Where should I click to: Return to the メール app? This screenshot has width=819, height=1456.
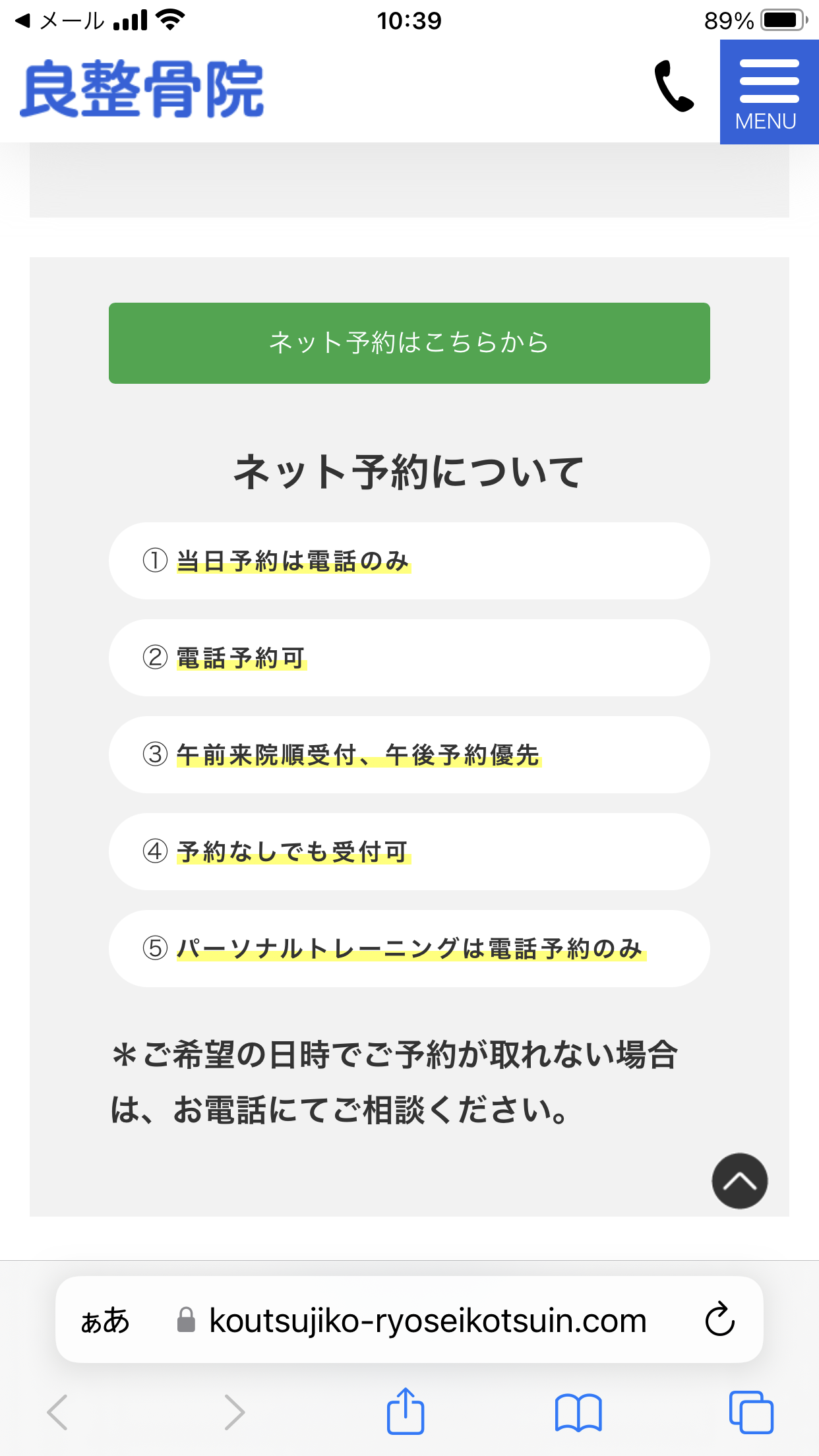point(59,21)
